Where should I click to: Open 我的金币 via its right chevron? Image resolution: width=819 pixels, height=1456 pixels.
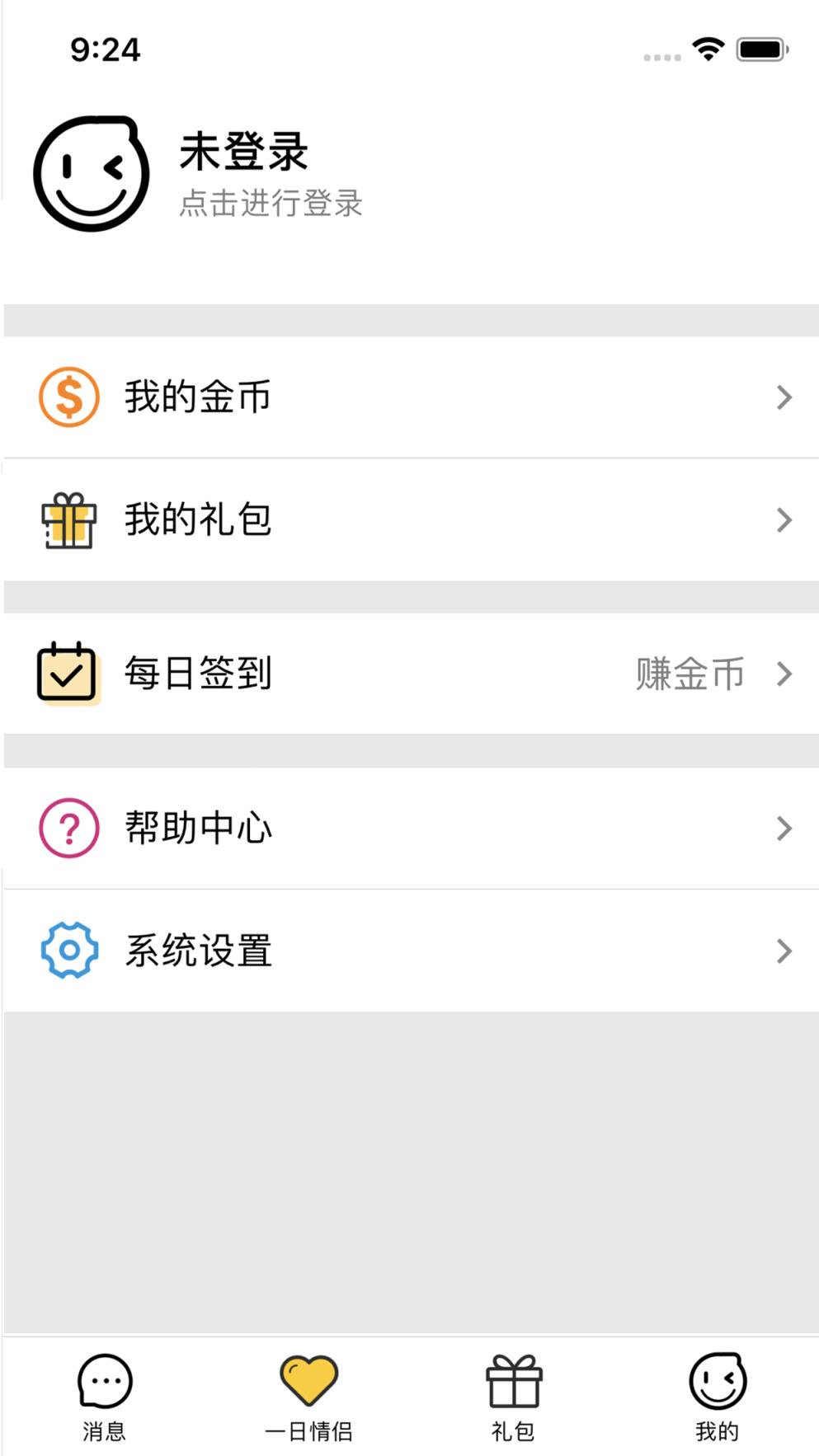pyautogui.click(x=783, y=397)
